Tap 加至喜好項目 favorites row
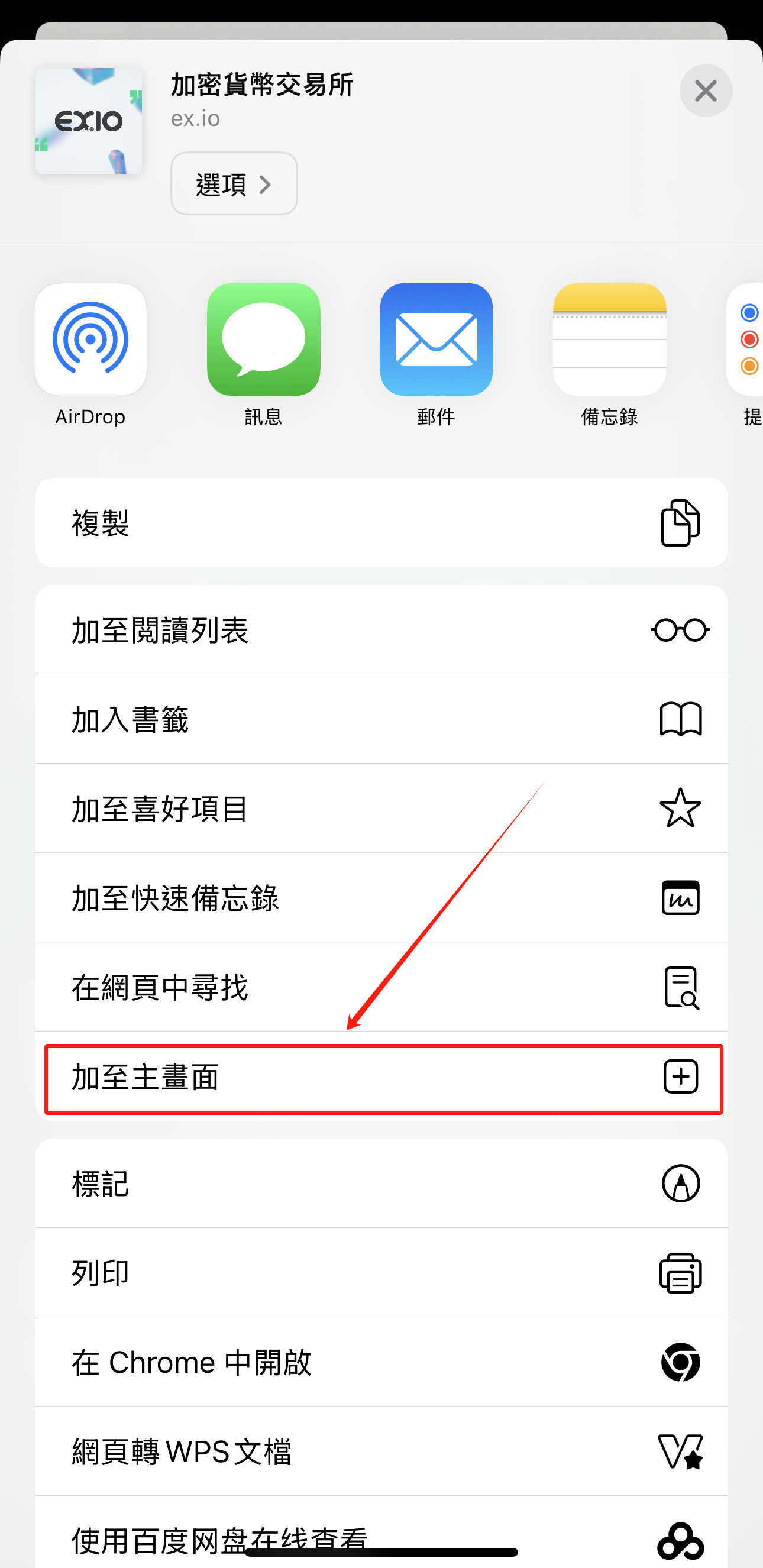 pos(381,809)
